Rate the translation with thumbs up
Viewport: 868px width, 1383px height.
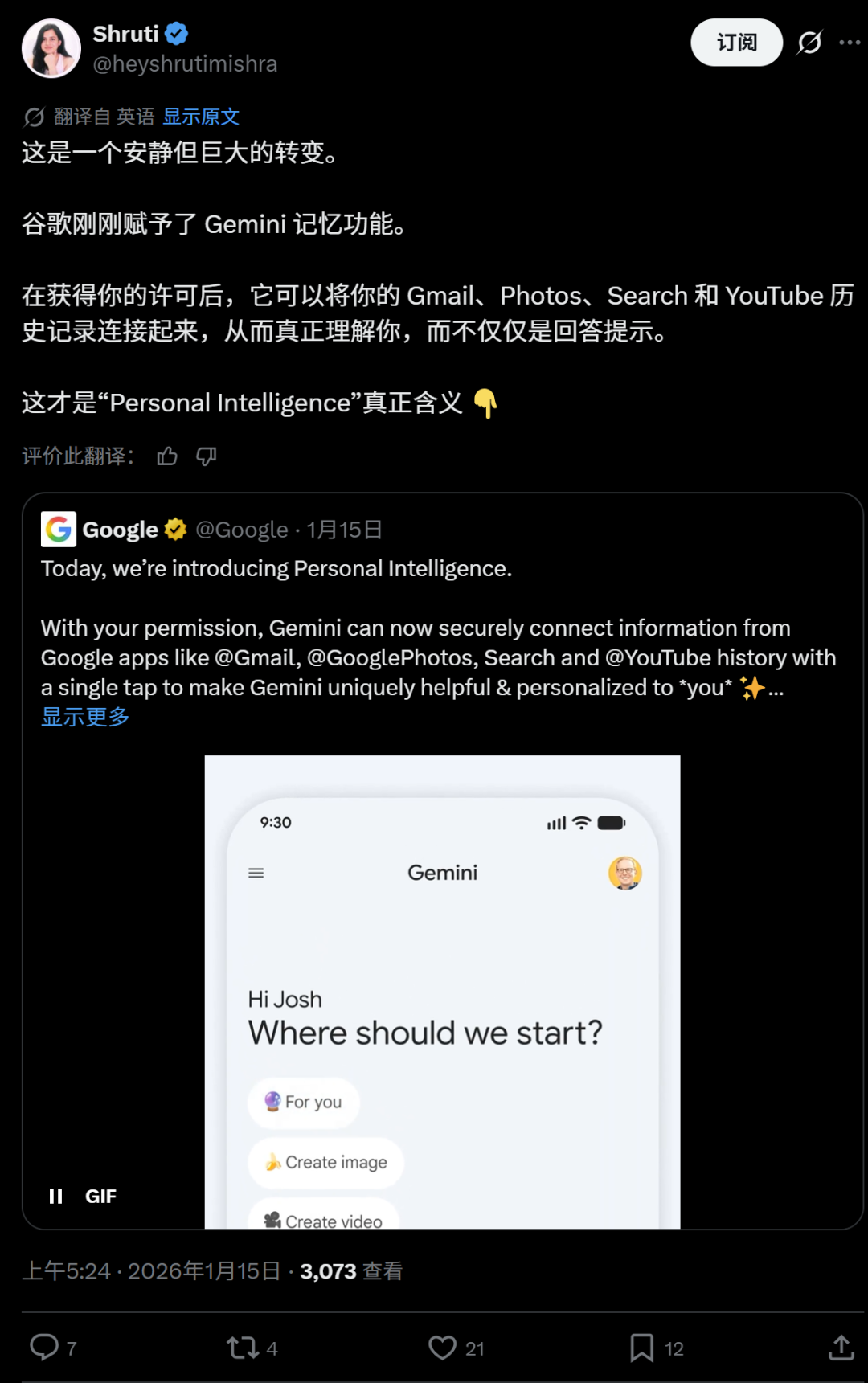pyautogui.click(x=167, y=456)
